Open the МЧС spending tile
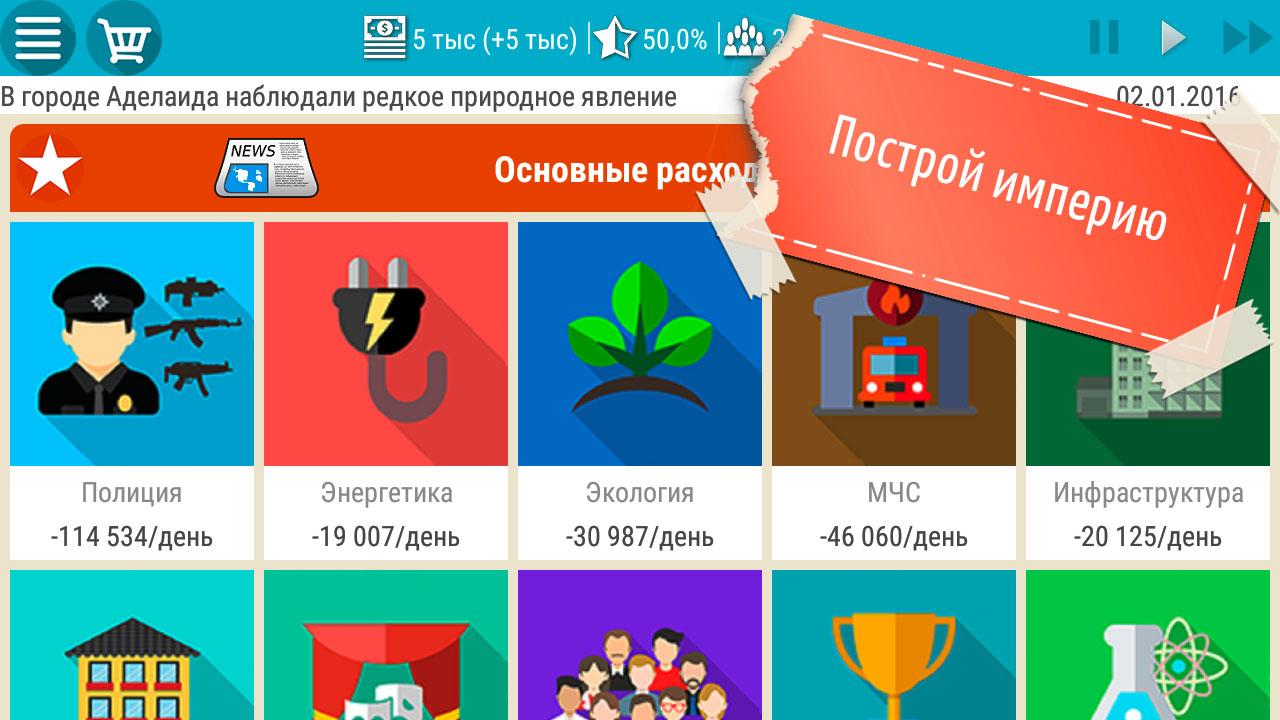 click(x=894, y=390)
